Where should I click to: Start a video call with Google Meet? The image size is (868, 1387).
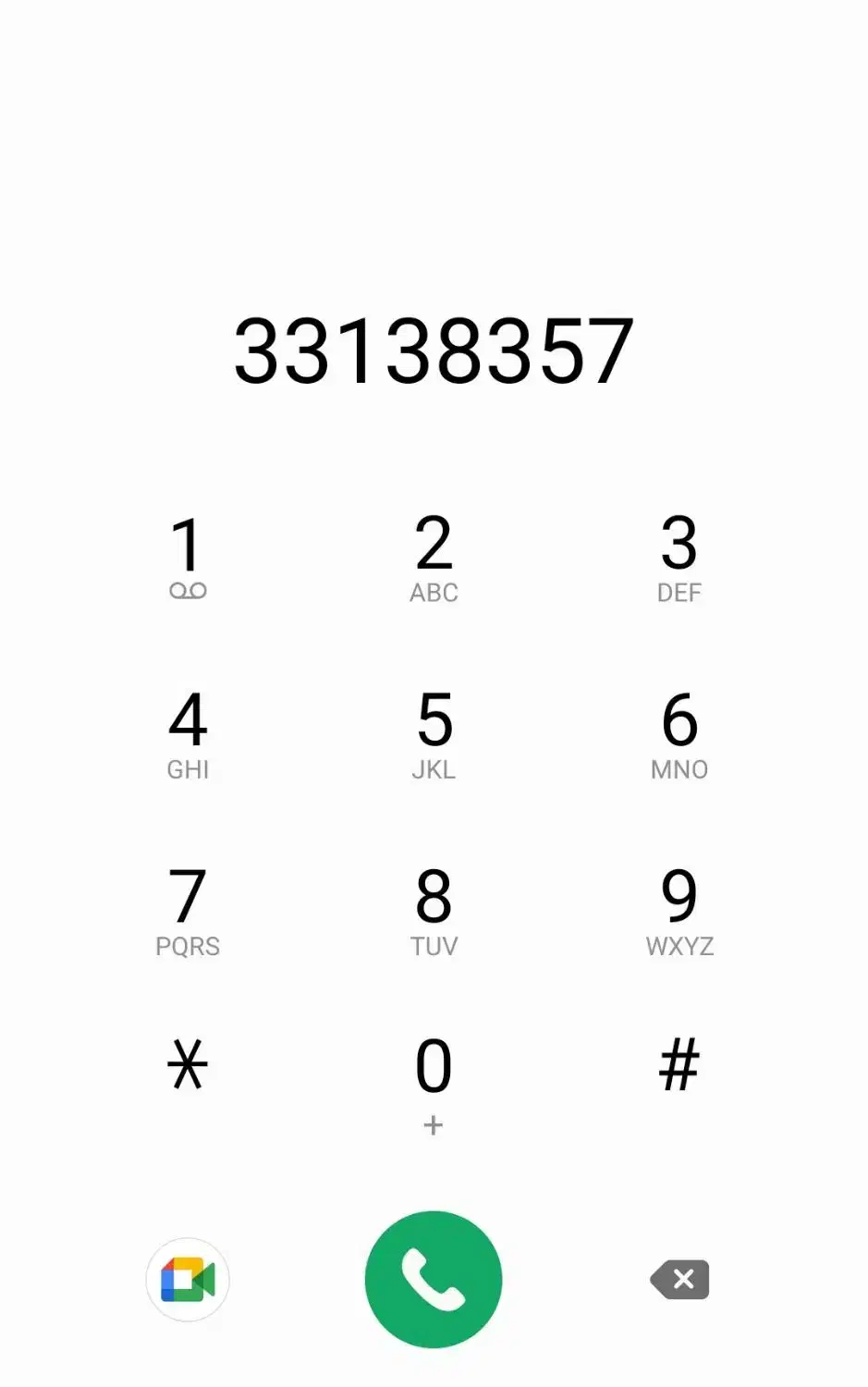(188, 1280)
